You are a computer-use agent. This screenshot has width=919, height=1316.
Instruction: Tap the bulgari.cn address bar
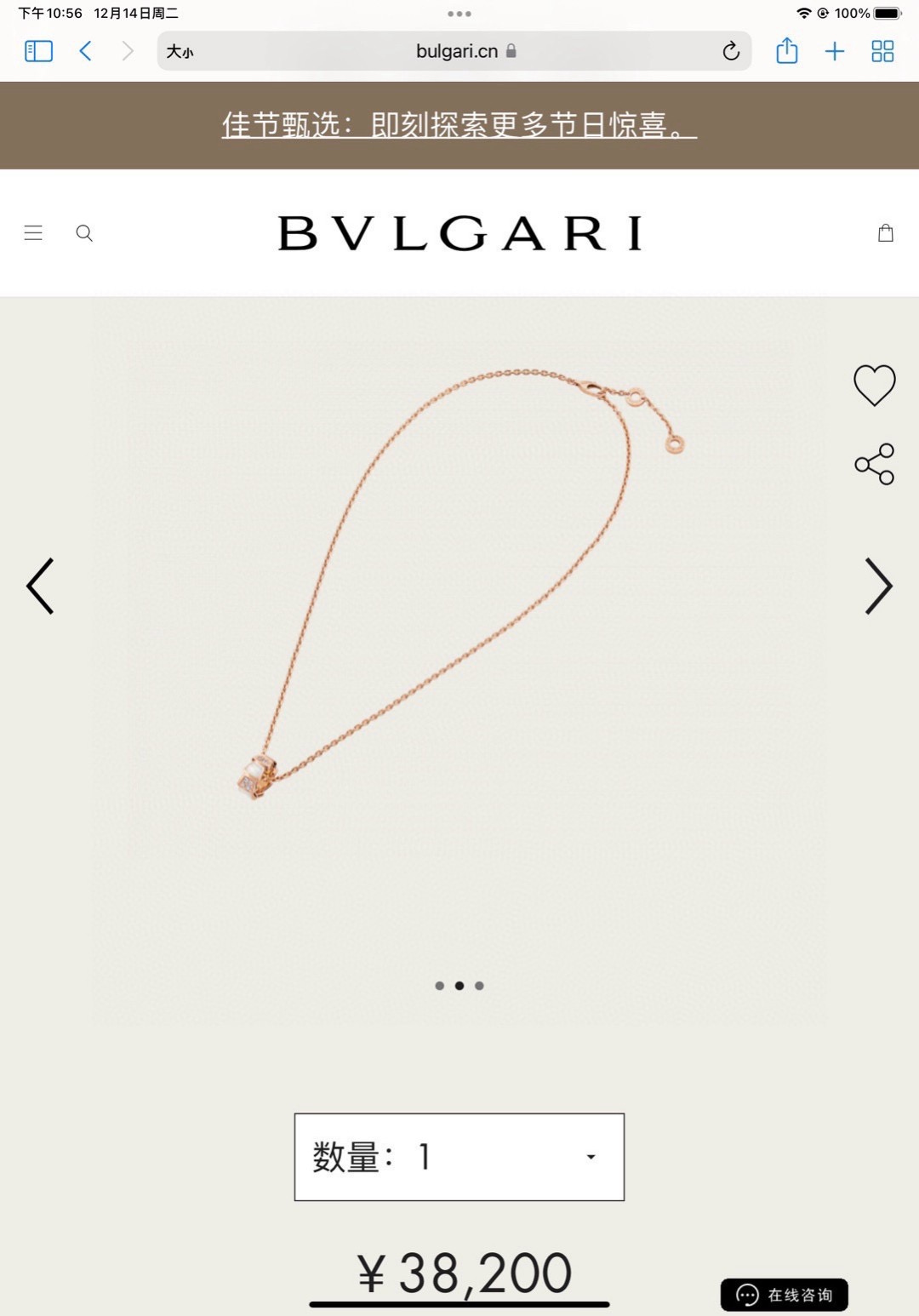pyautogui.click(x=457, y=51)
